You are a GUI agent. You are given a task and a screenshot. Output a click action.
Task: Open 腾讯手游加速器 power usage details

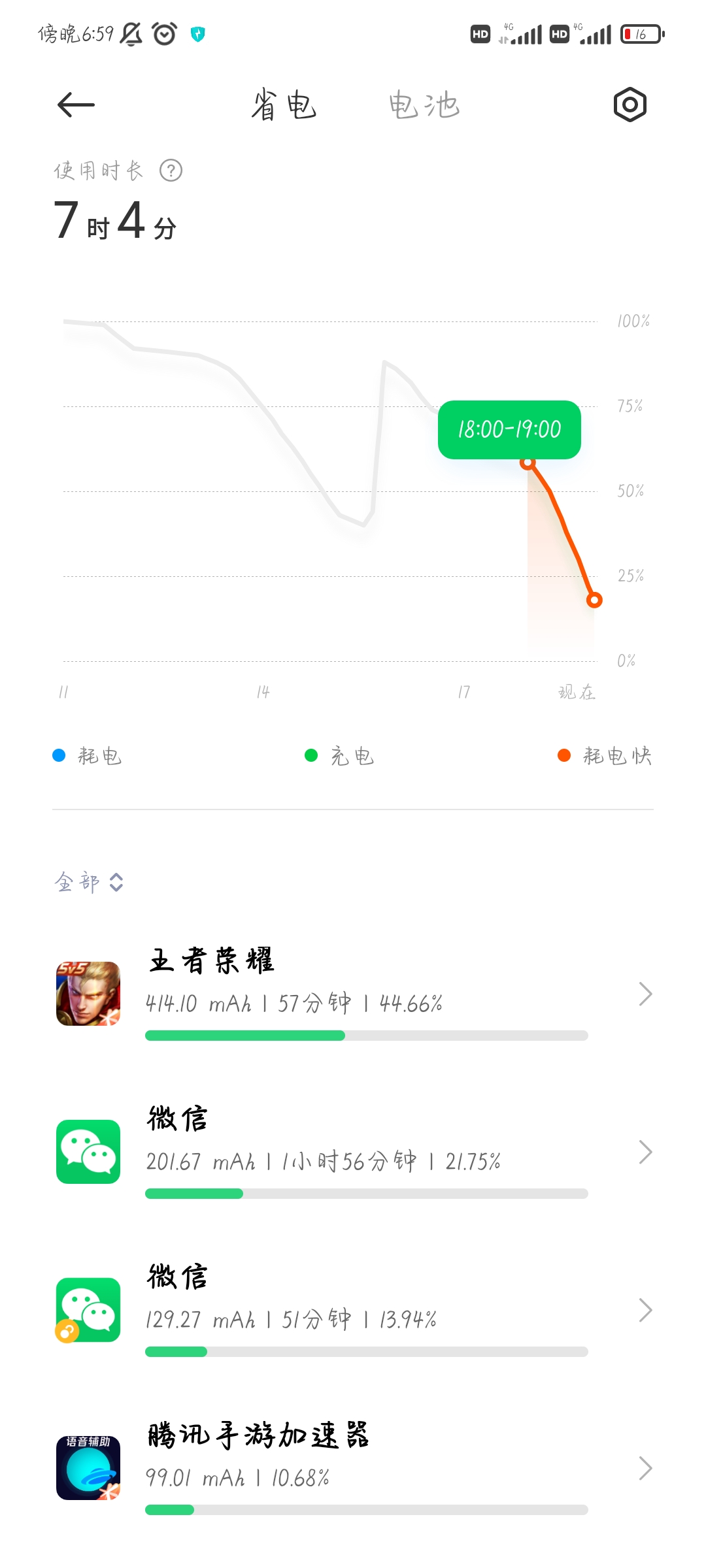click(353, 1469)
